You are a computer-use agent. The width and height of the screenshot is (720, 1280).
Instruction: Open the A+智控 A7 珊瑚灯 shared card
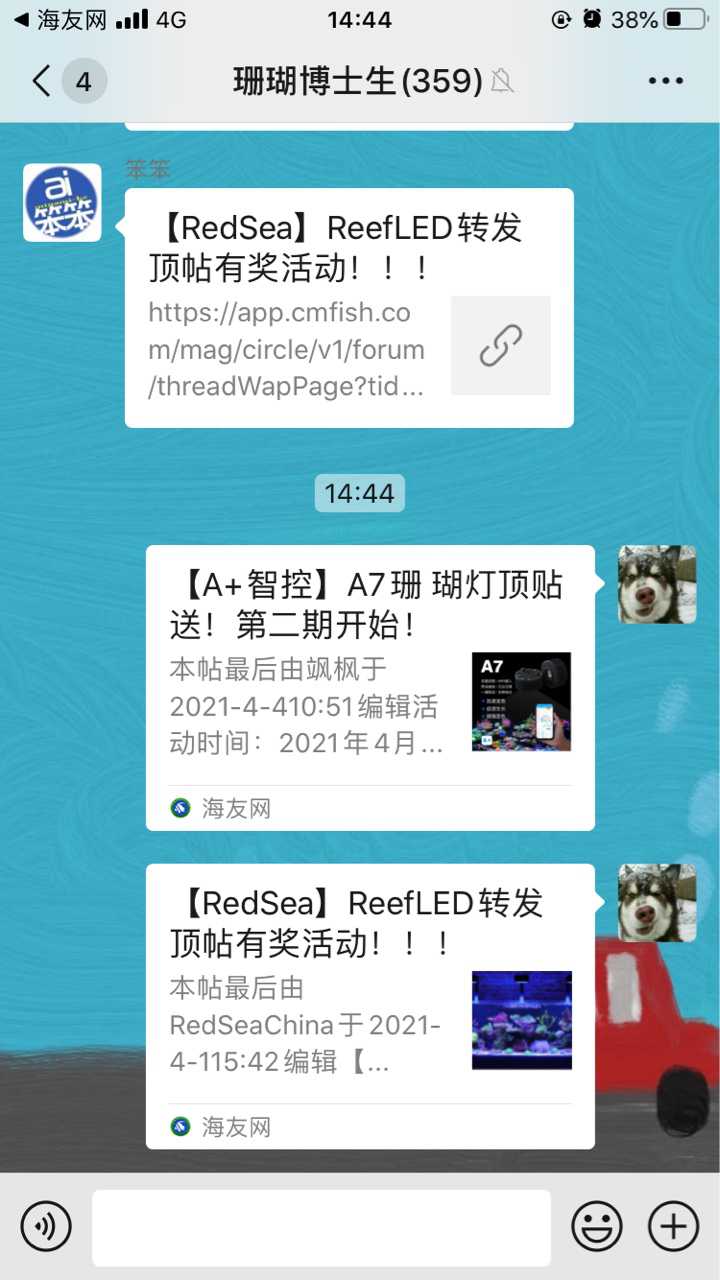point(370,687)
